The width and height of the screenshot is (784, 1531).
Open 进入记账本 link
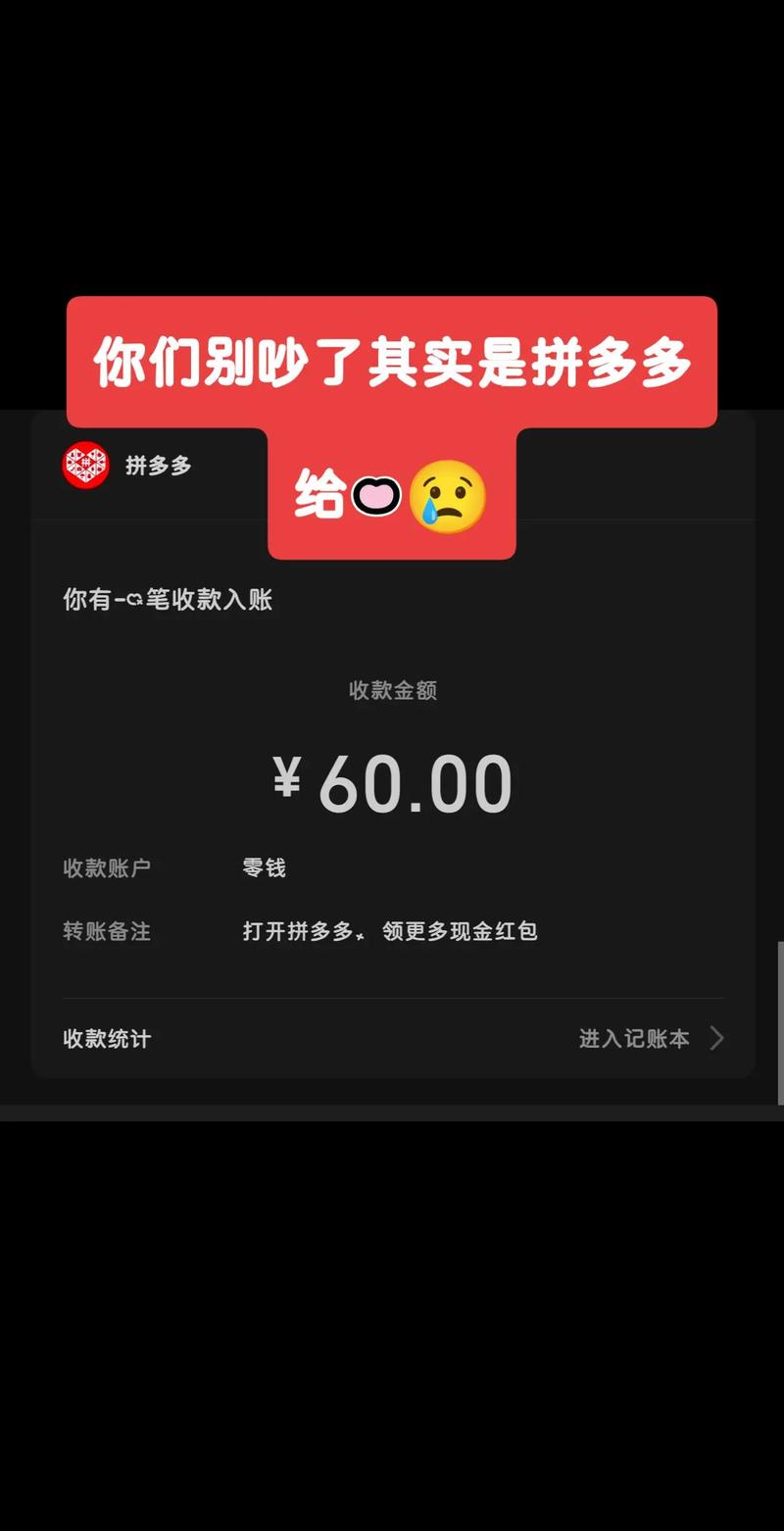[634, 1038]
